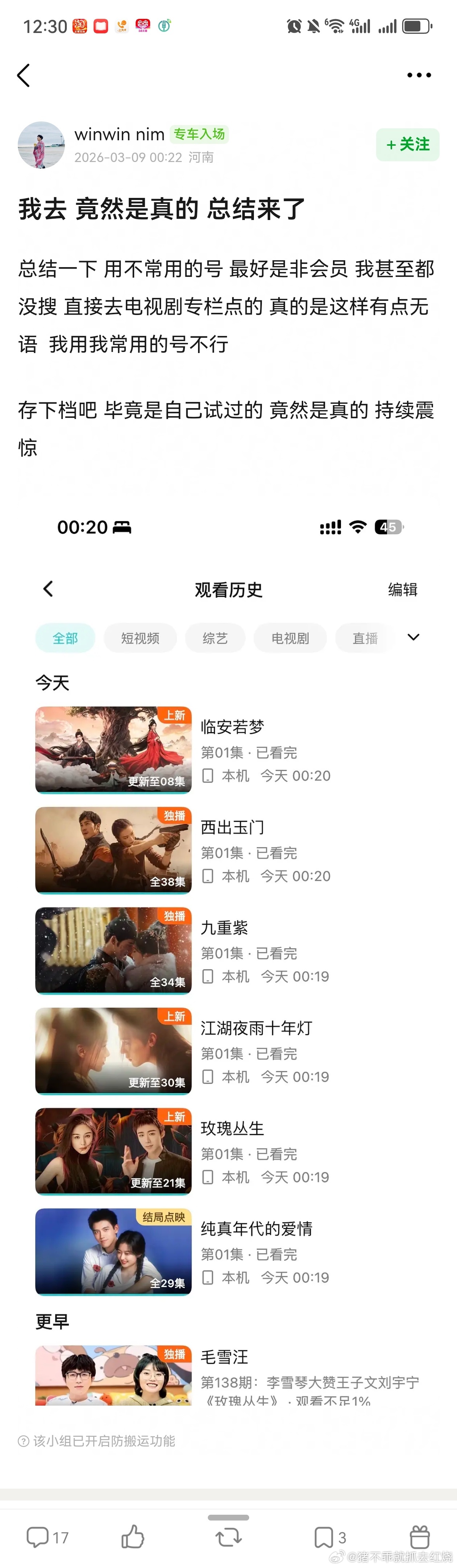The image size is (457, 1568).
Task: Open help for 该小组已开启防搬运功能
Action: pyautogui.click(x=23, y=1441)
